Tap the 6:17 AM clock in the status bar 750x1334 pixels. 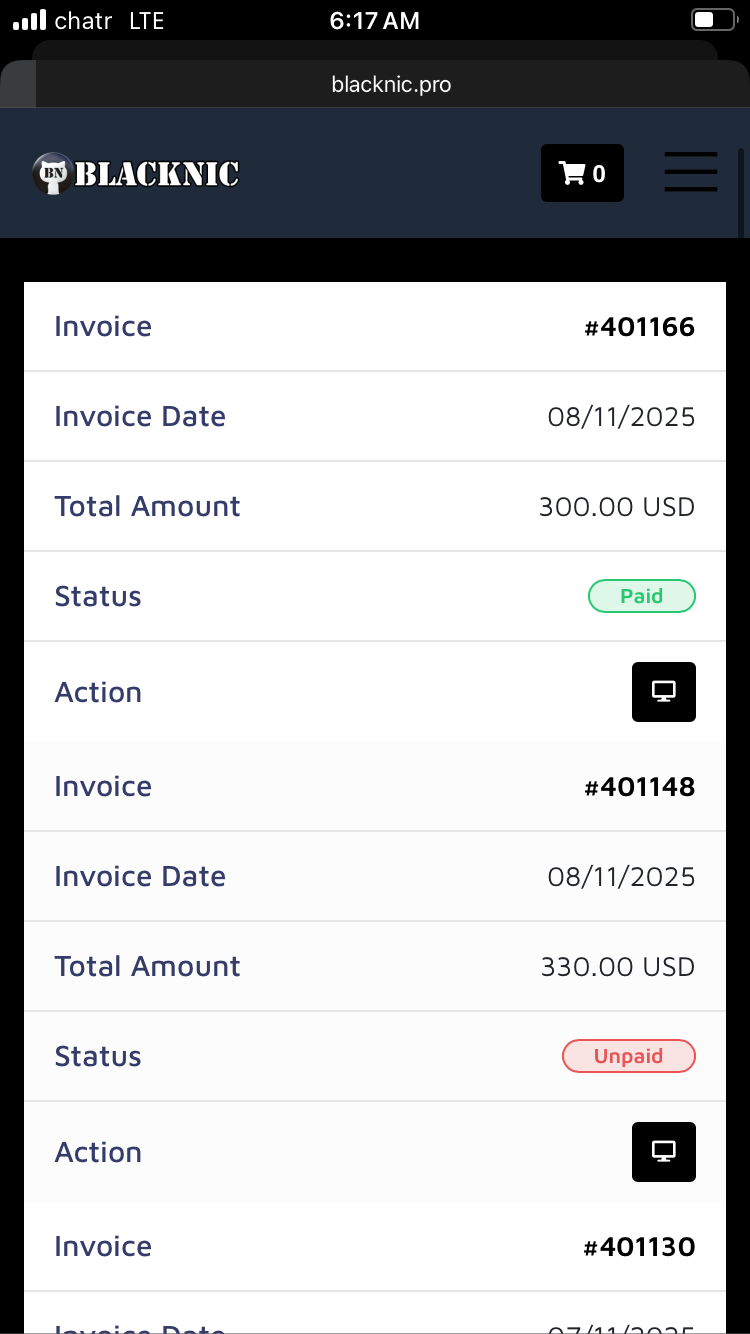click(x=374, y=19)
